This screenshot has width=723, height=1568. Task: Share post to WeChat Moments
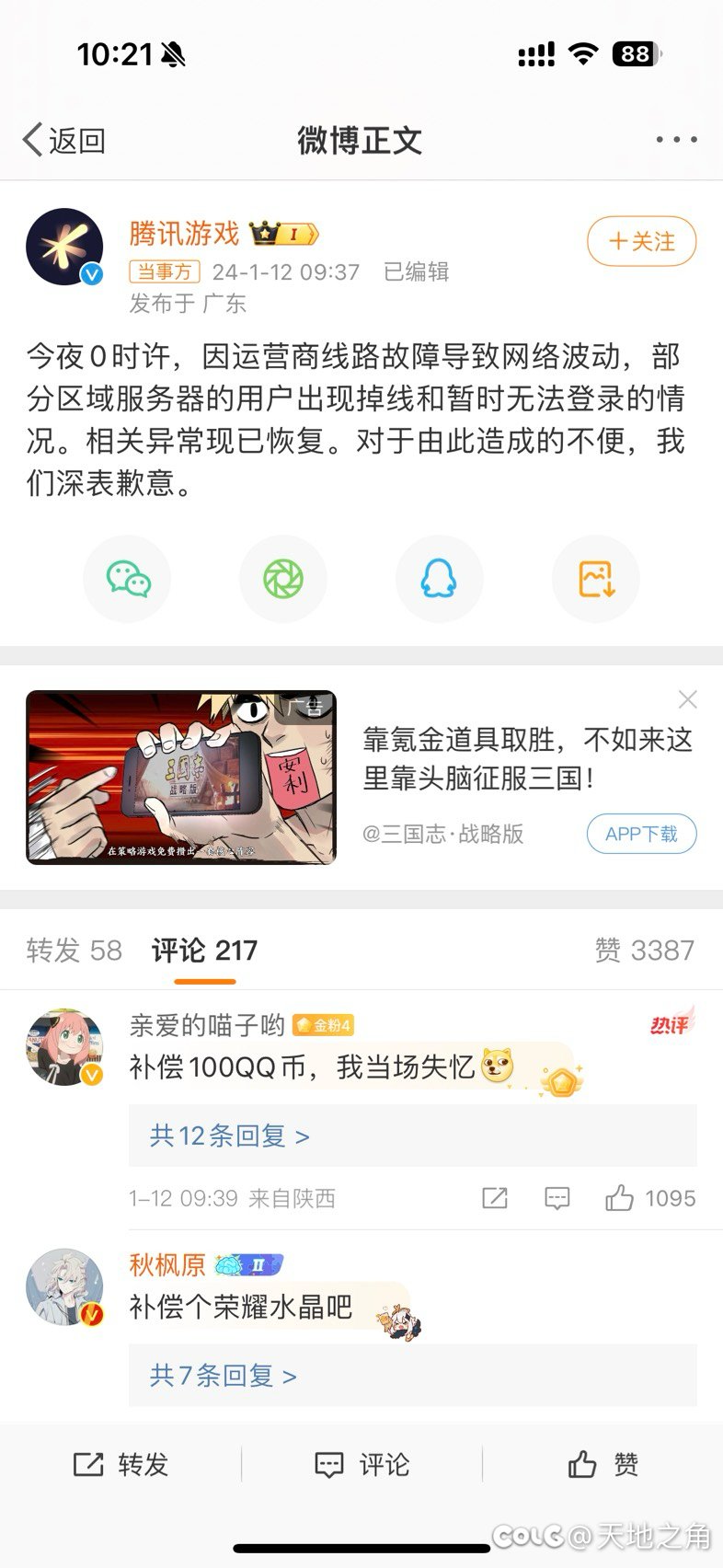[x=283, y=579]
